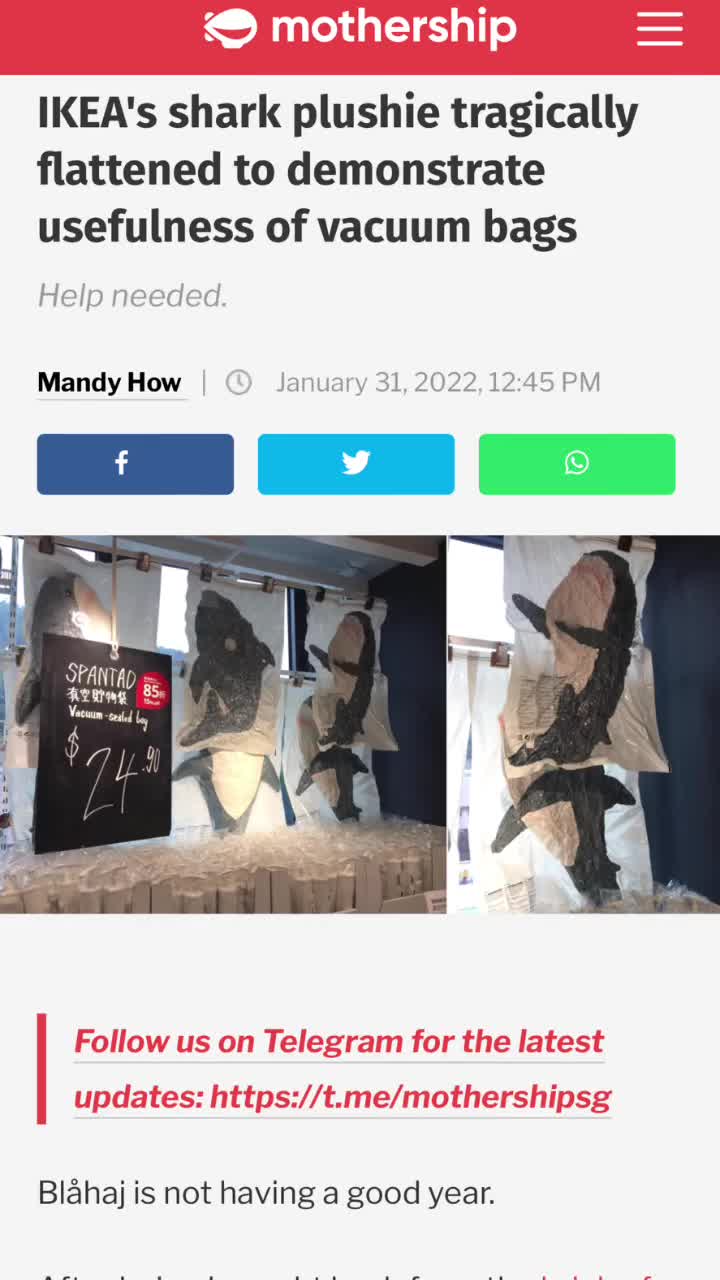The width and height of the screenshot is (720, 1280).
Task: Open the hamburger menu
Action: (x=659, y=29)
